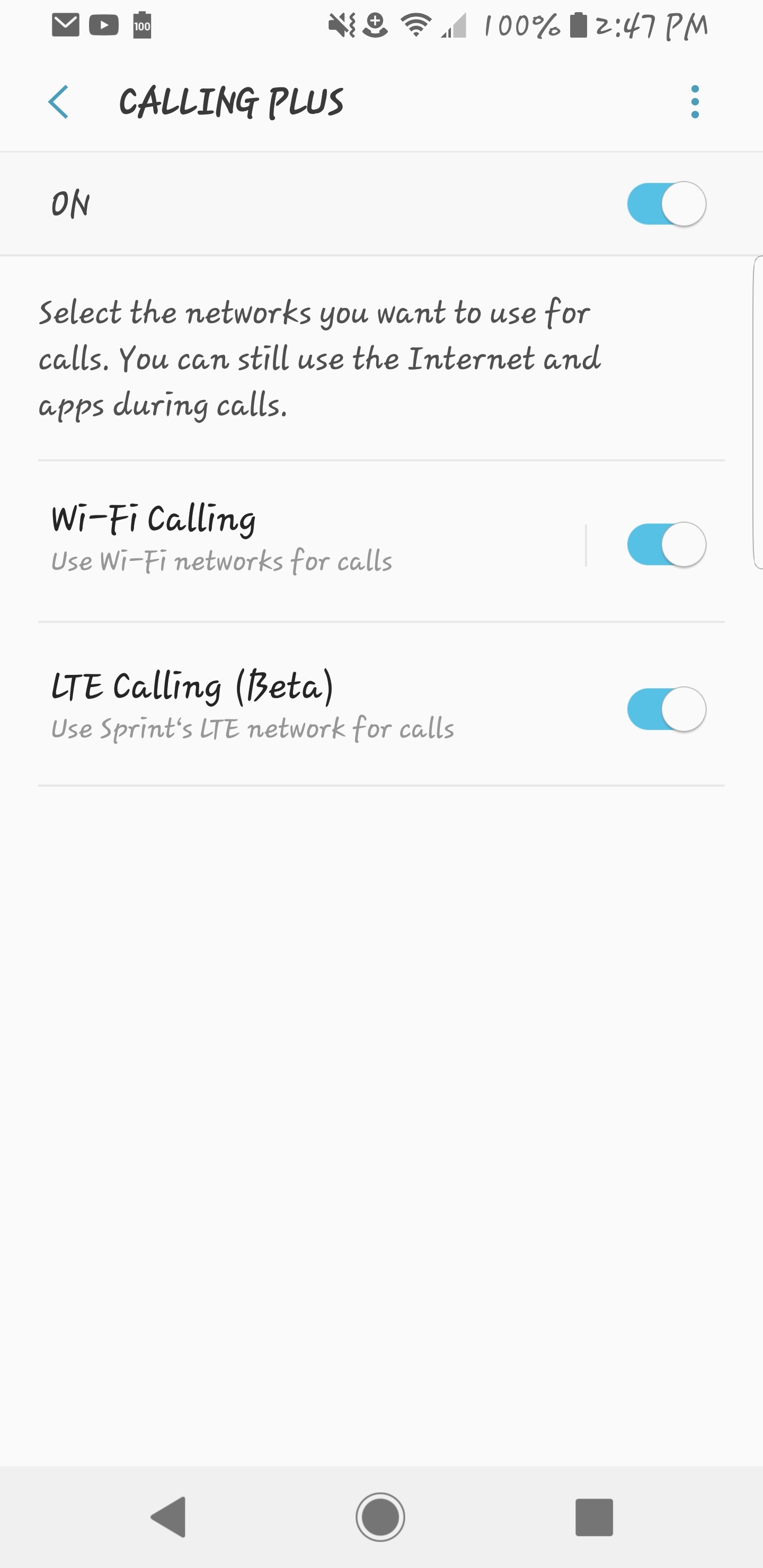Open Wi-Fi Calling settings row
The height and width of the screenshot is (1568, 763).
[305, 540]
